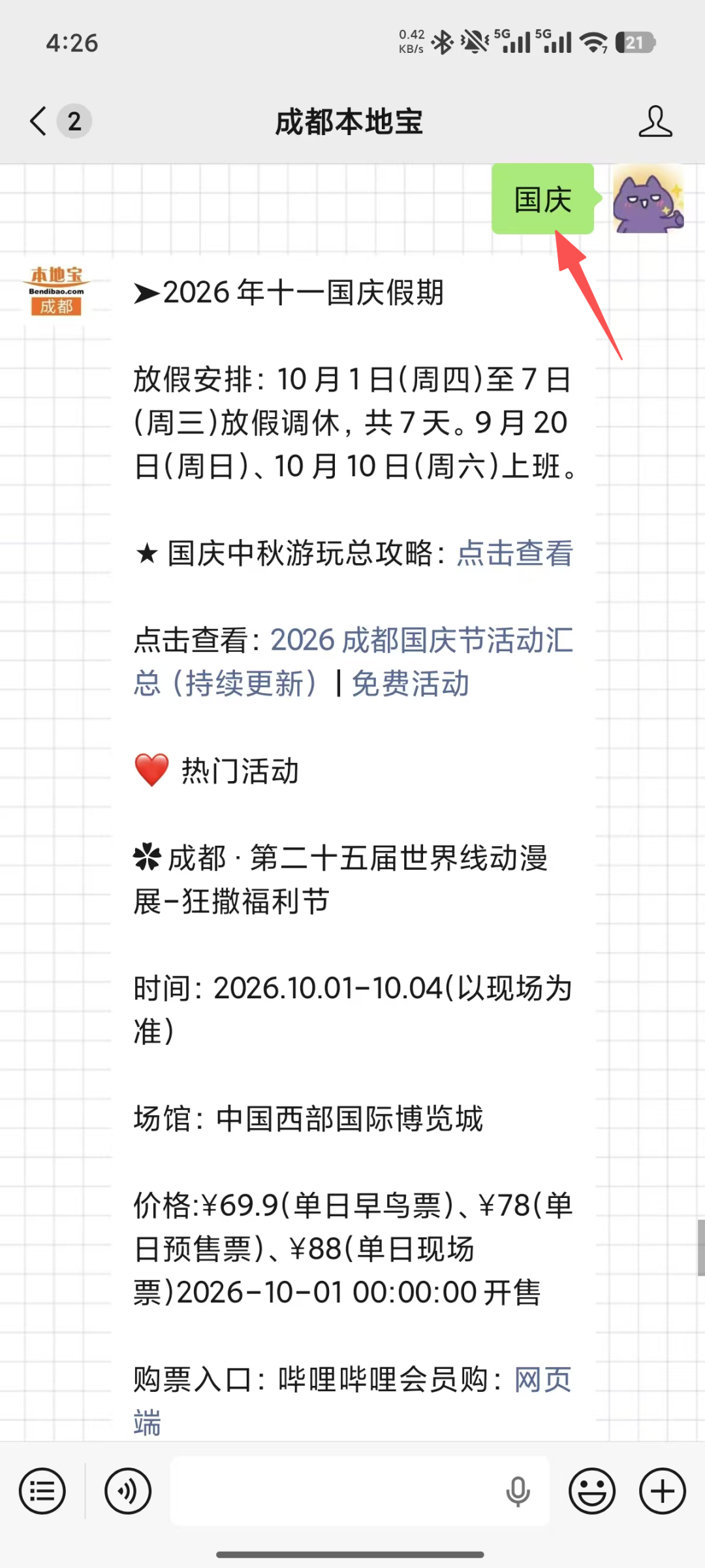Screen dimensions: 705x1568
Task: Switch to the service menu list icon
Action: (x=42, y=1491)
